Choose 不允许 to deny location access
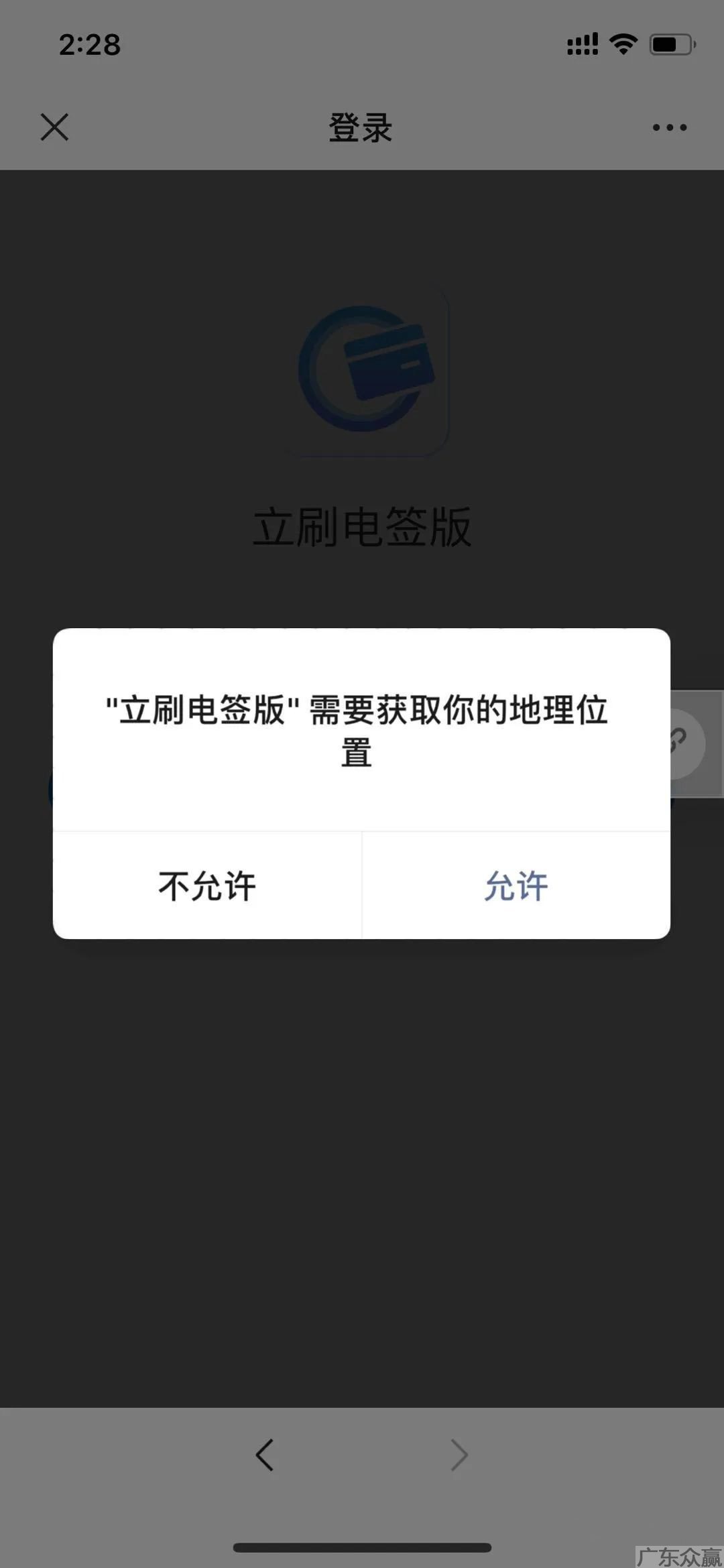 [207, 886]
